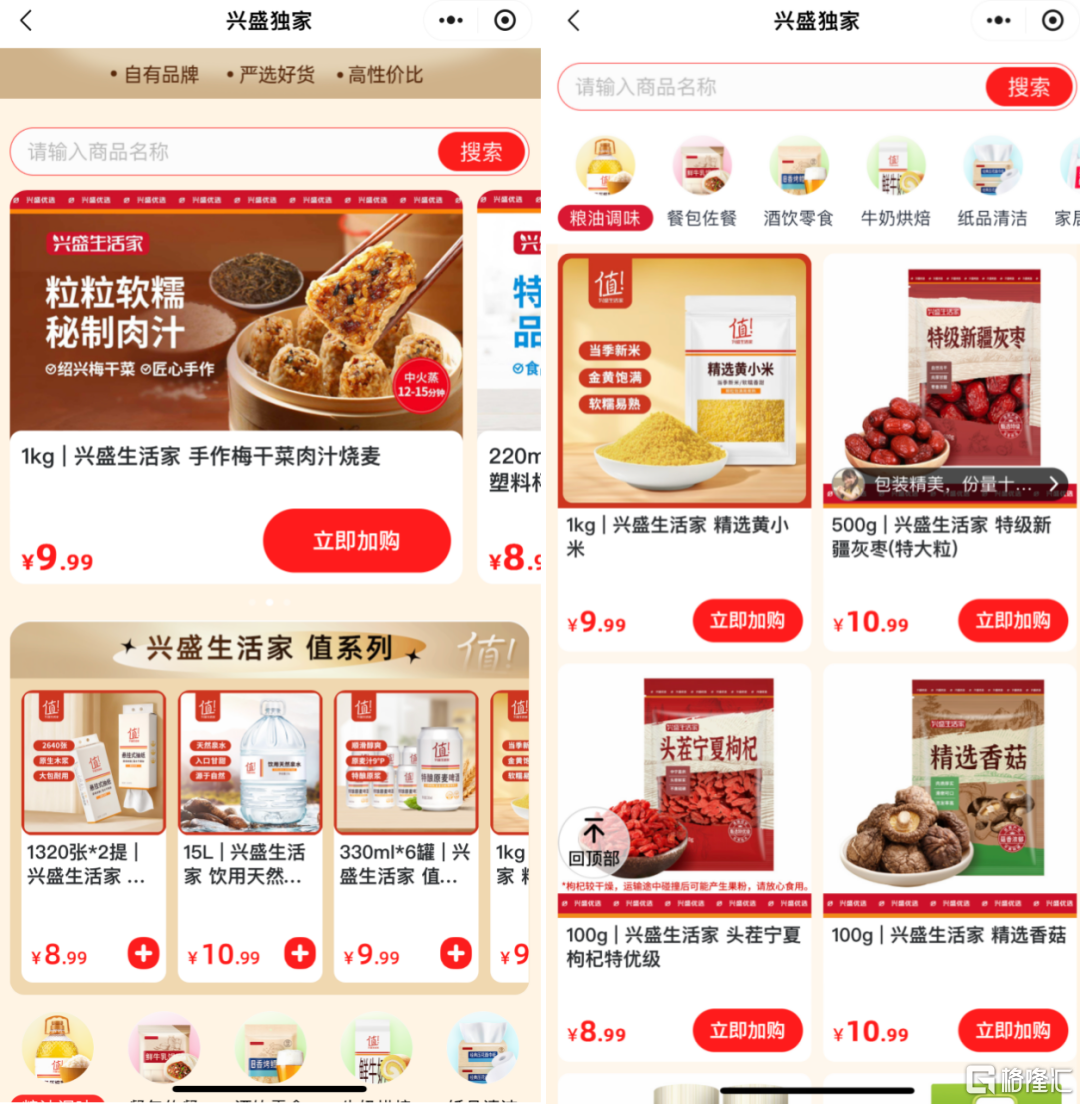Add 头茬宁夏枸杞特优级 to cart
The height and width of the screenshot is (1104, 1080).
[x=747, y=1031]
